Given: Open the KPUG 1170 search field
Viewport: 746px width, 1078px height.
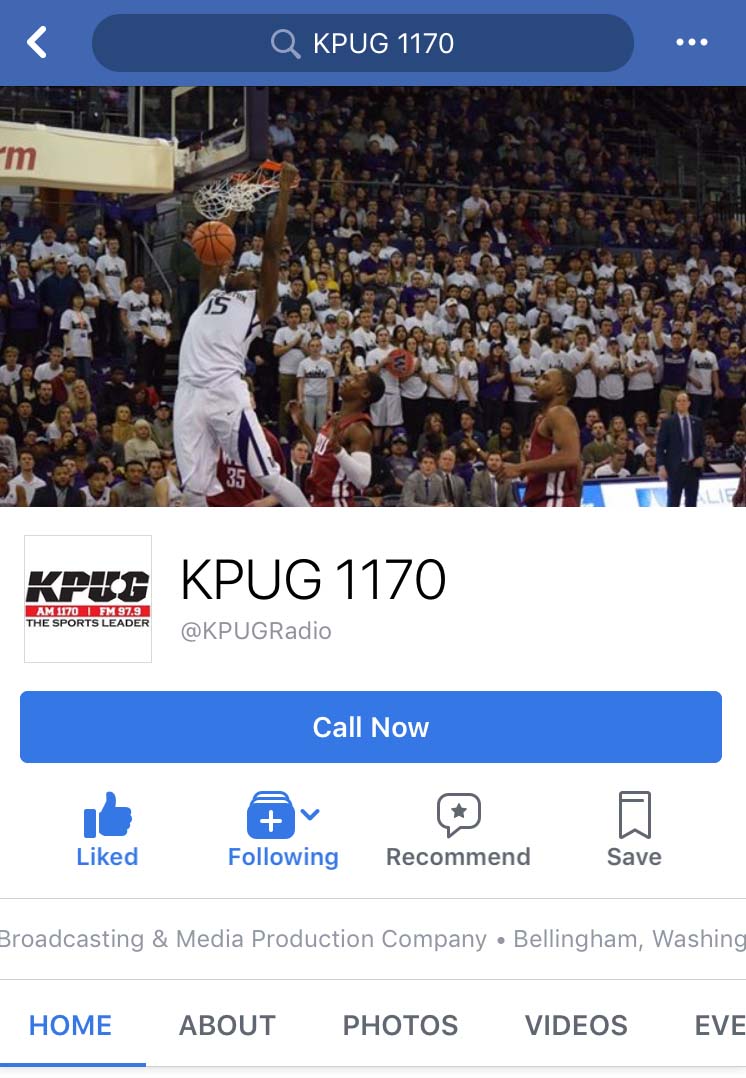Looking at the screenshot, I should [x=363, y=43].
